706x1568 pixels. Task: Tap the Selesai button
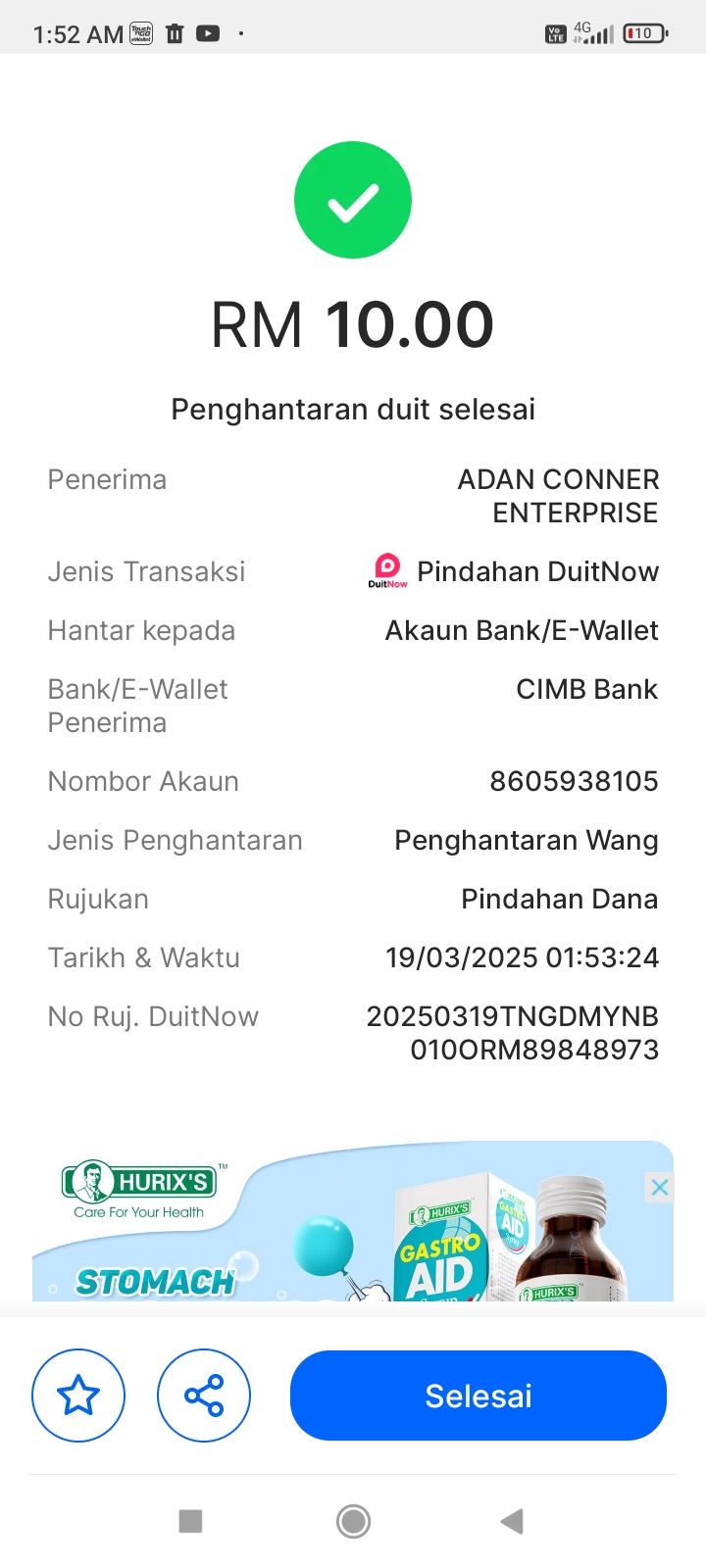click(x=479, y=1396)
